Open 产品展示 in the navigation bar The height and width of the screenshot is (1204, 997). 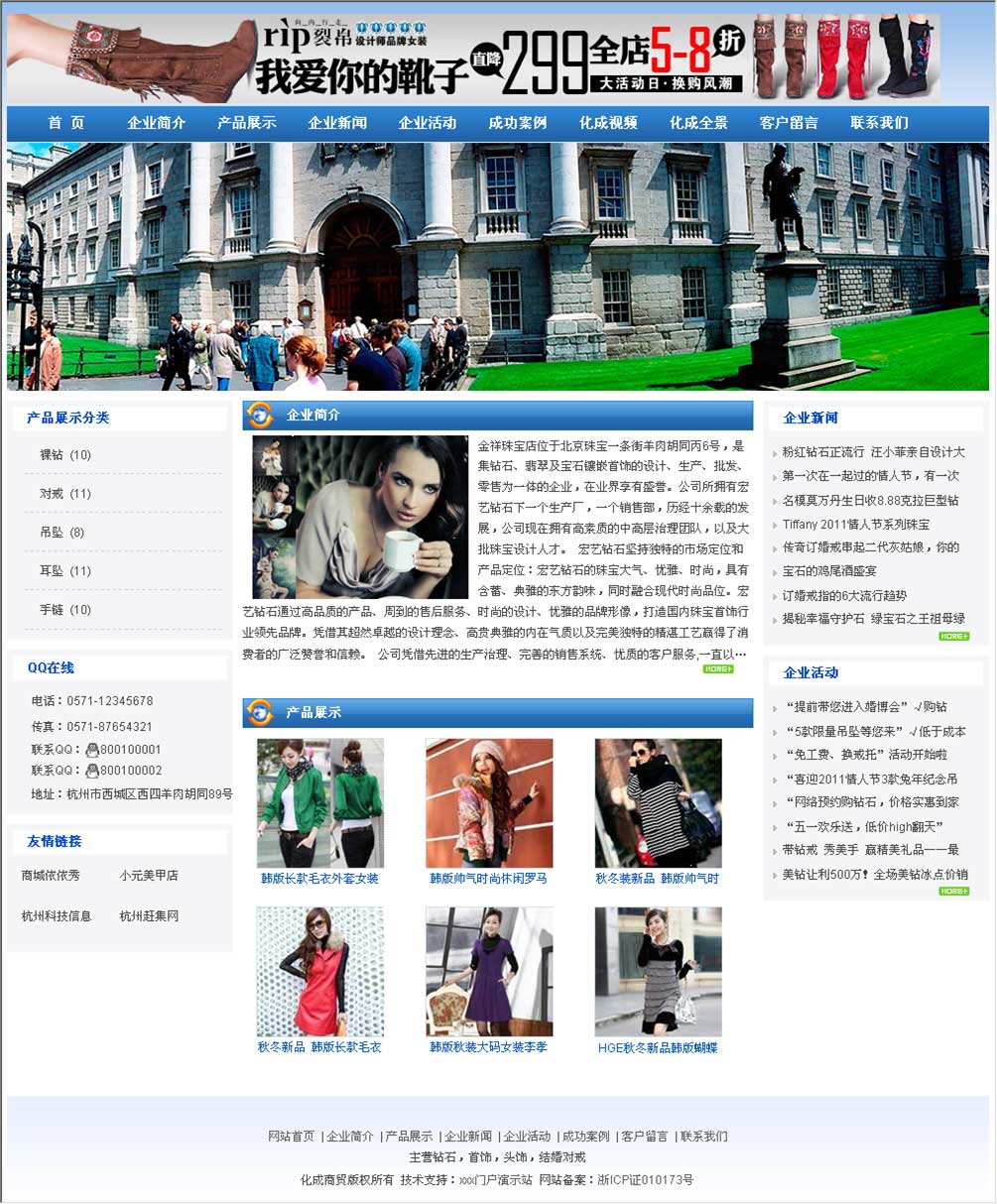(247, 123)
